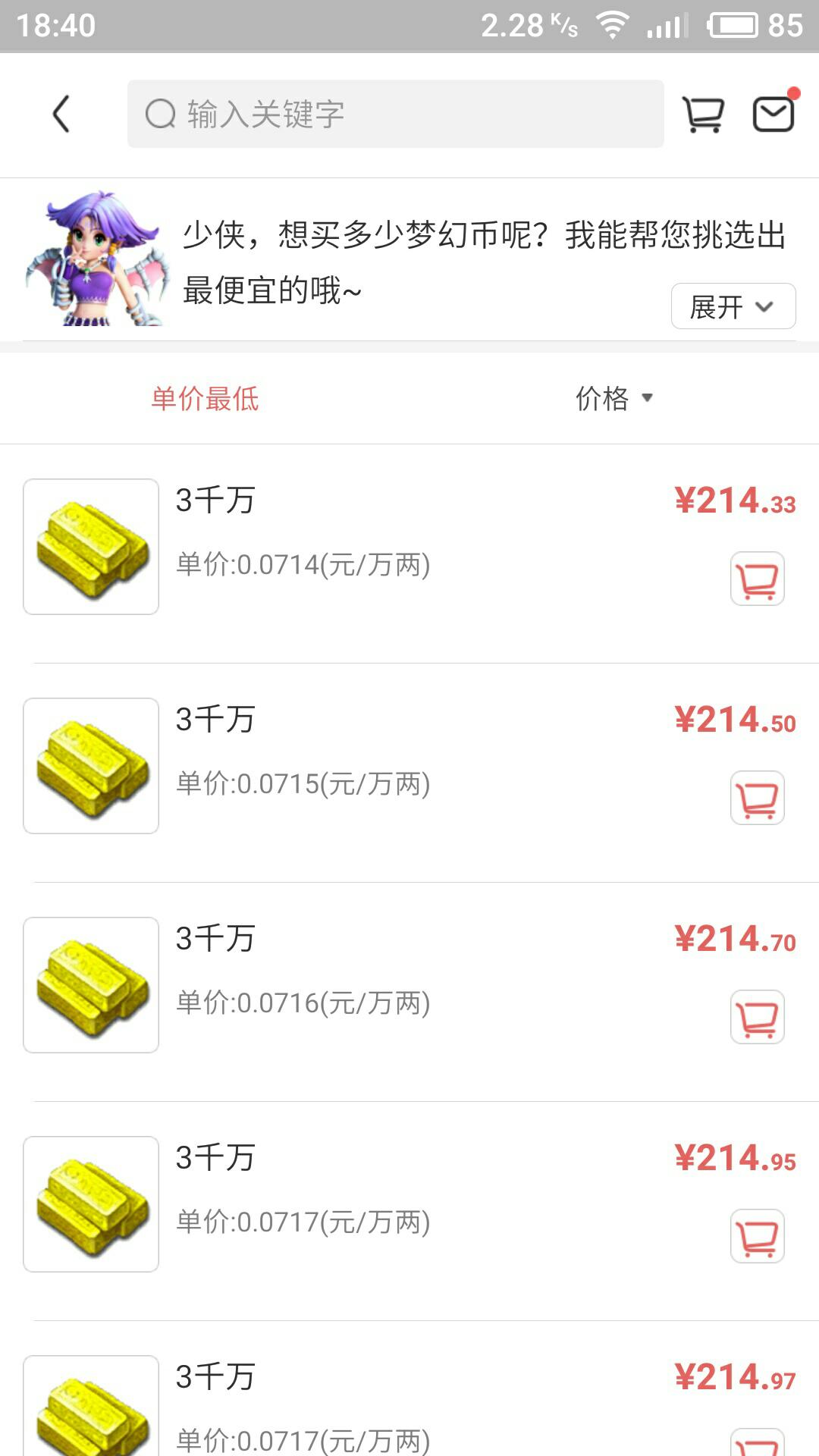Open the messages envelope icon
The width and height of the screenshot is (819, 1456).
click(773, 115)
